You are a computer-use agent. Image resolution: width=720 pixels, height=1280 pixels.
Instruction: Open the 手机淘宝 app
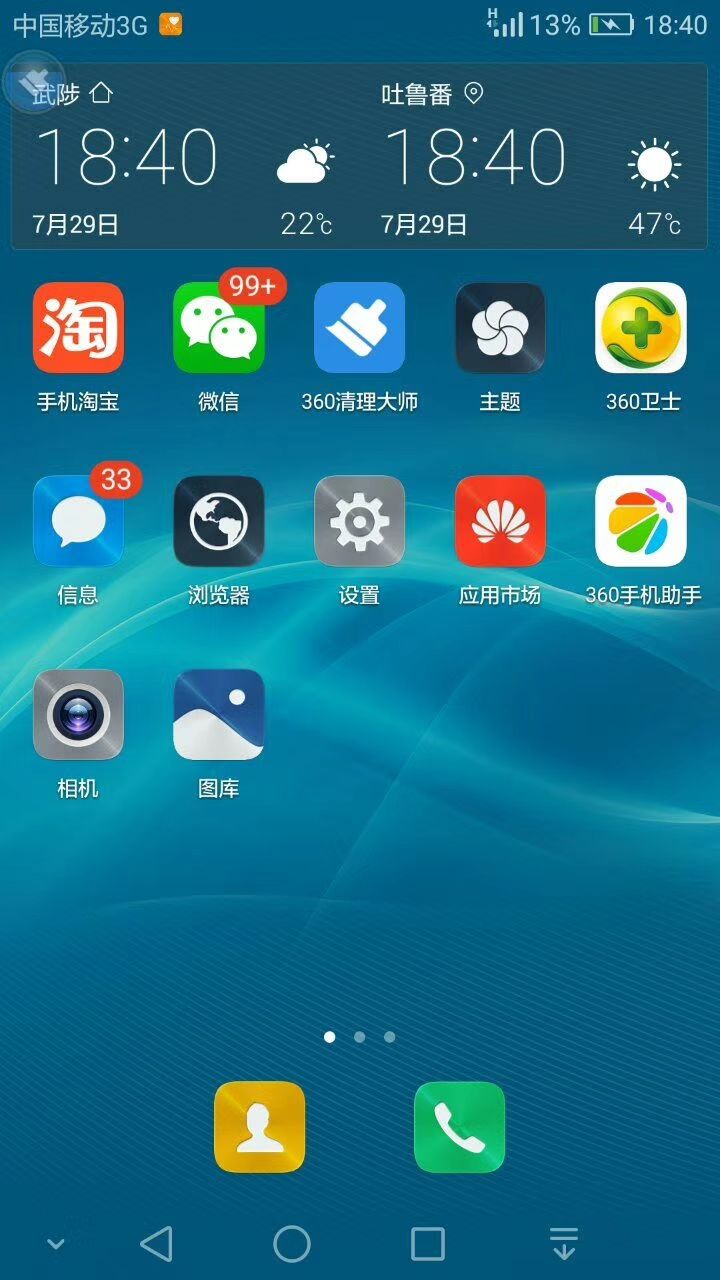tap(78, 328)
